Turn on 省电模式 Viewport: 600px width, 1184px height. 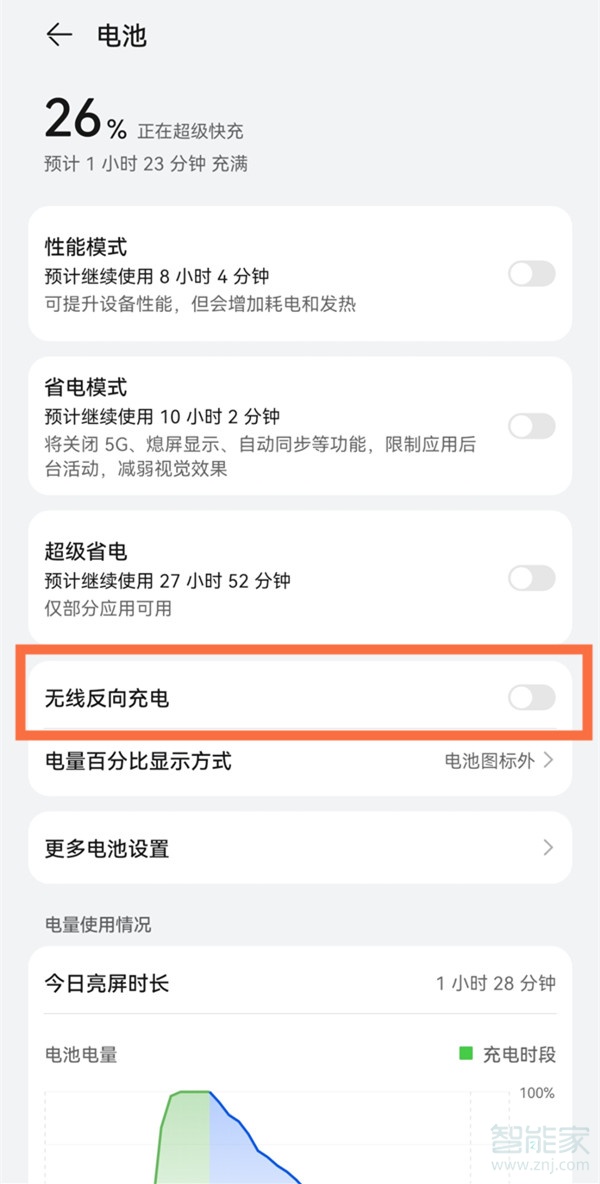coord(531,426)
